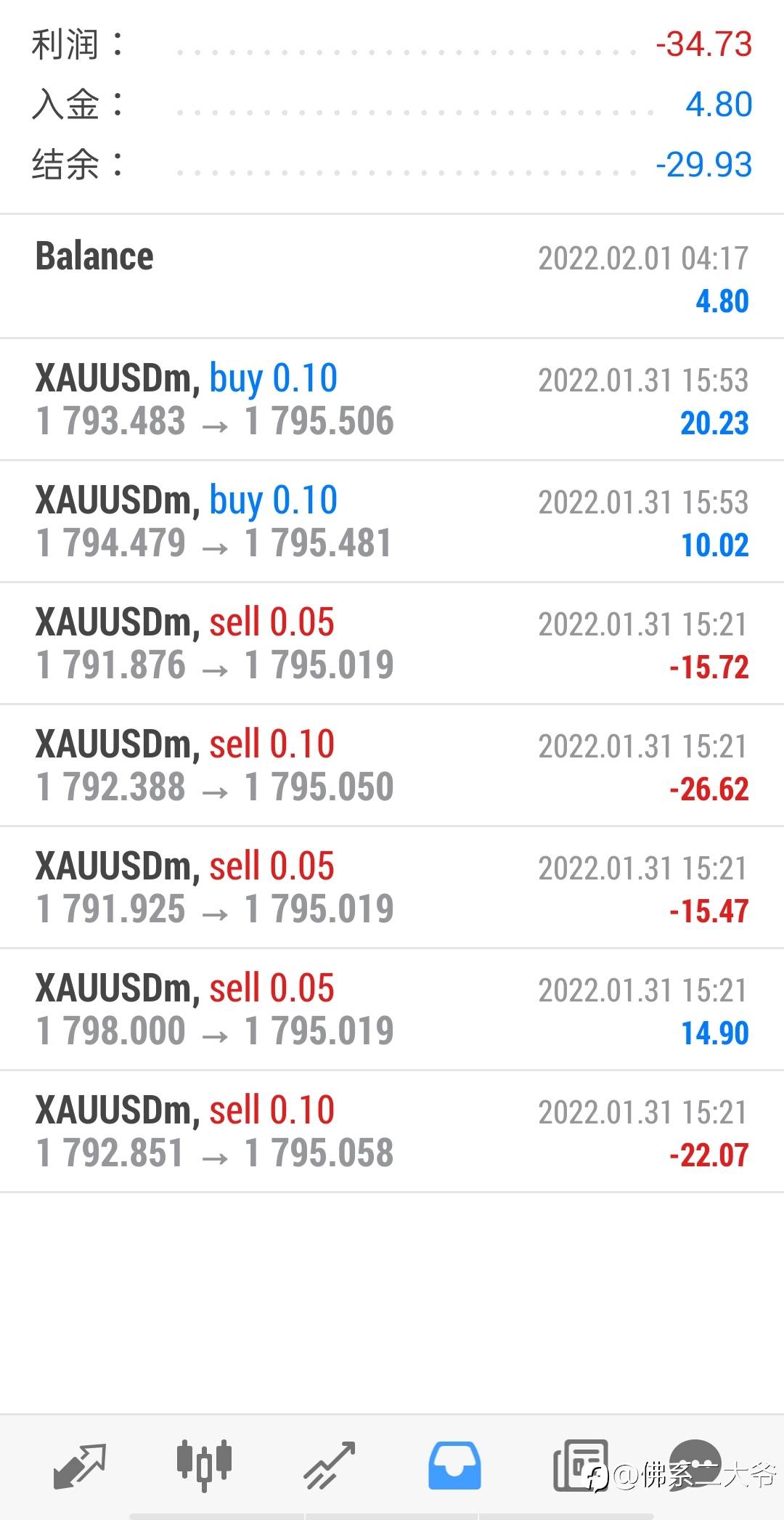
Task: Open the sell trade with -26.62 loss
Action: [392, 765]
